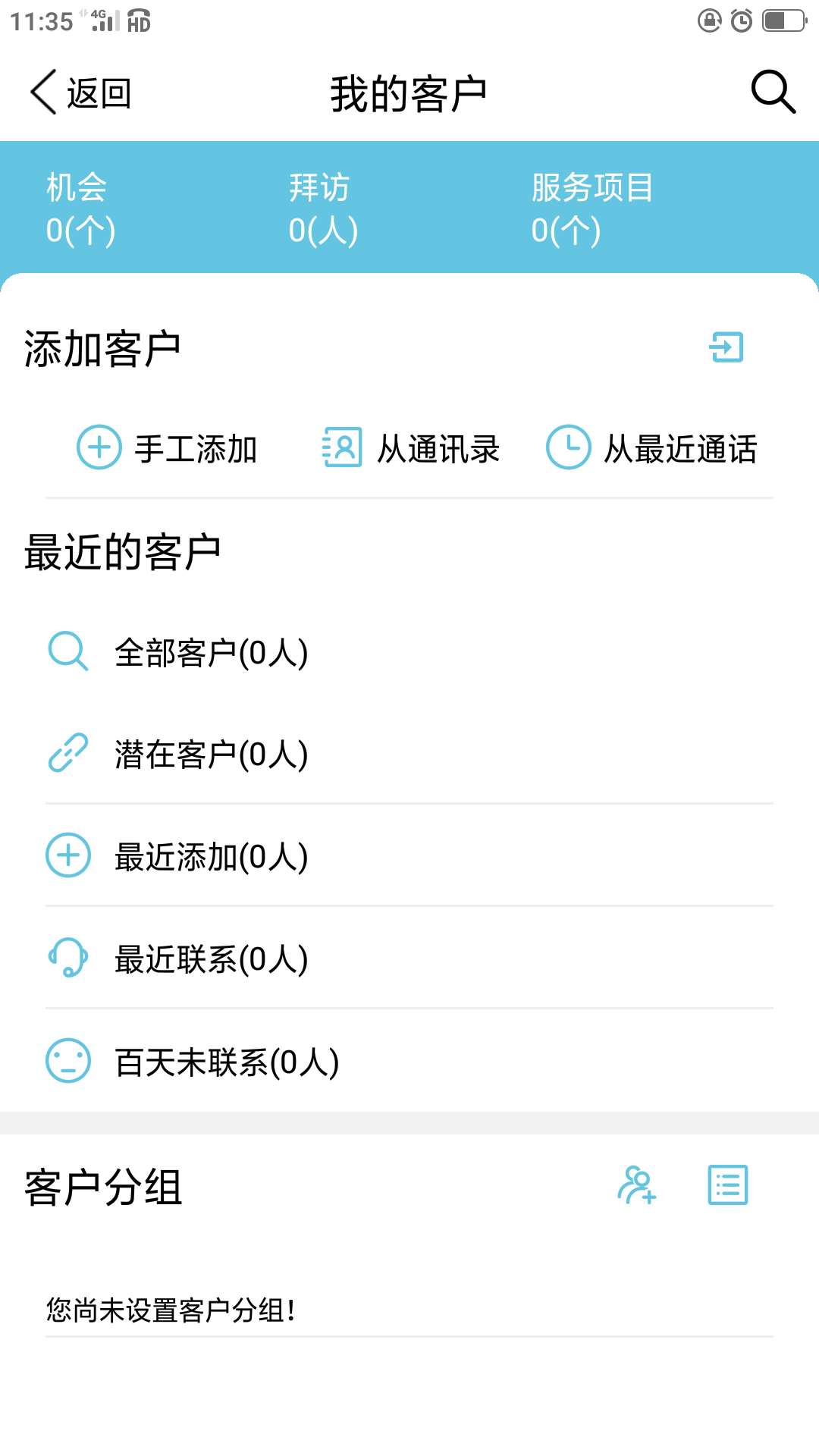The width and height of the screenshot is (819, 1456).
Task: Click the import icon beside 添加客户
Action: (x=726, y=347)
